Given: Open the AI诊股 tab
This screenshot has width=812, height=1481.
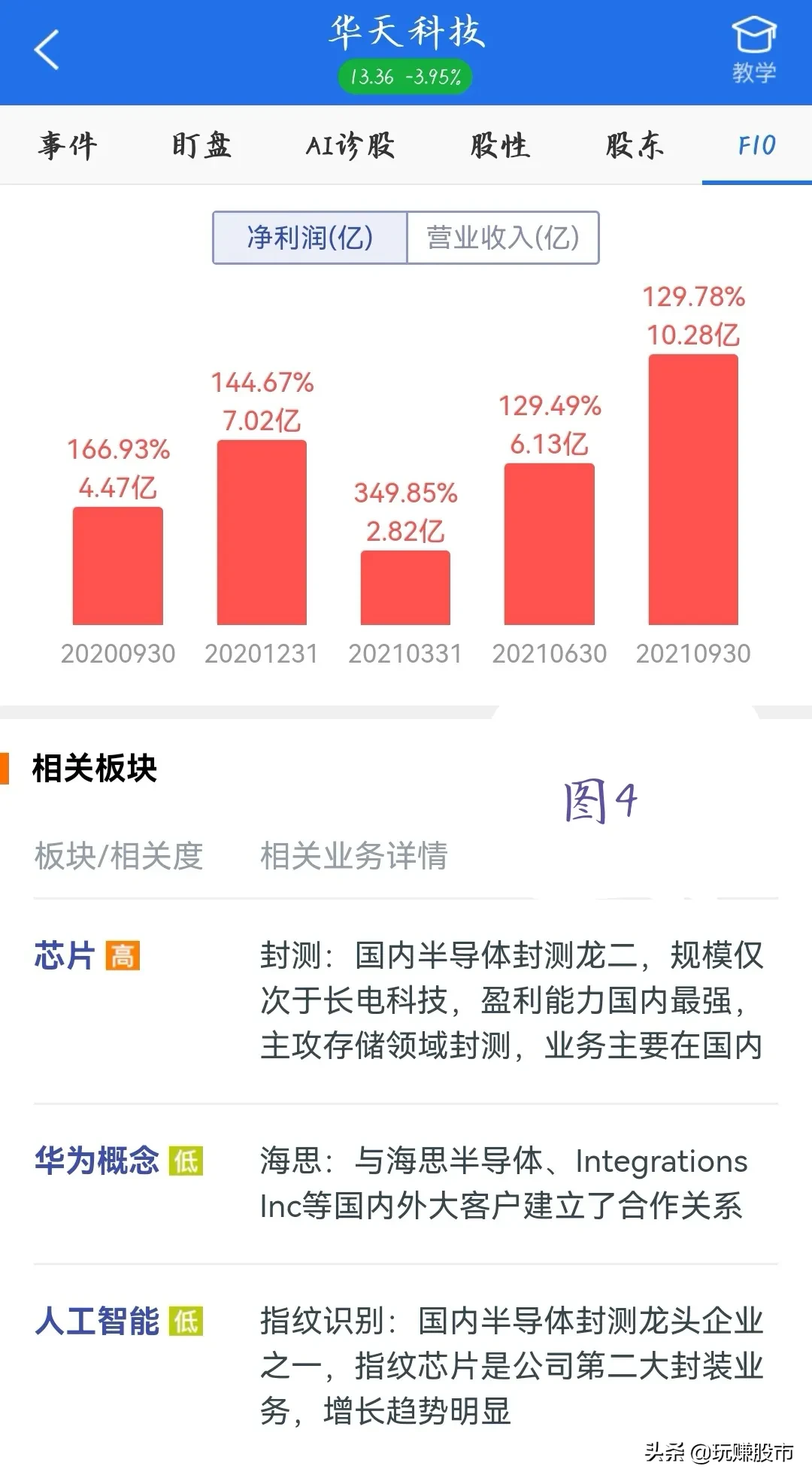Looking at the screenshot, I should 350,145.
